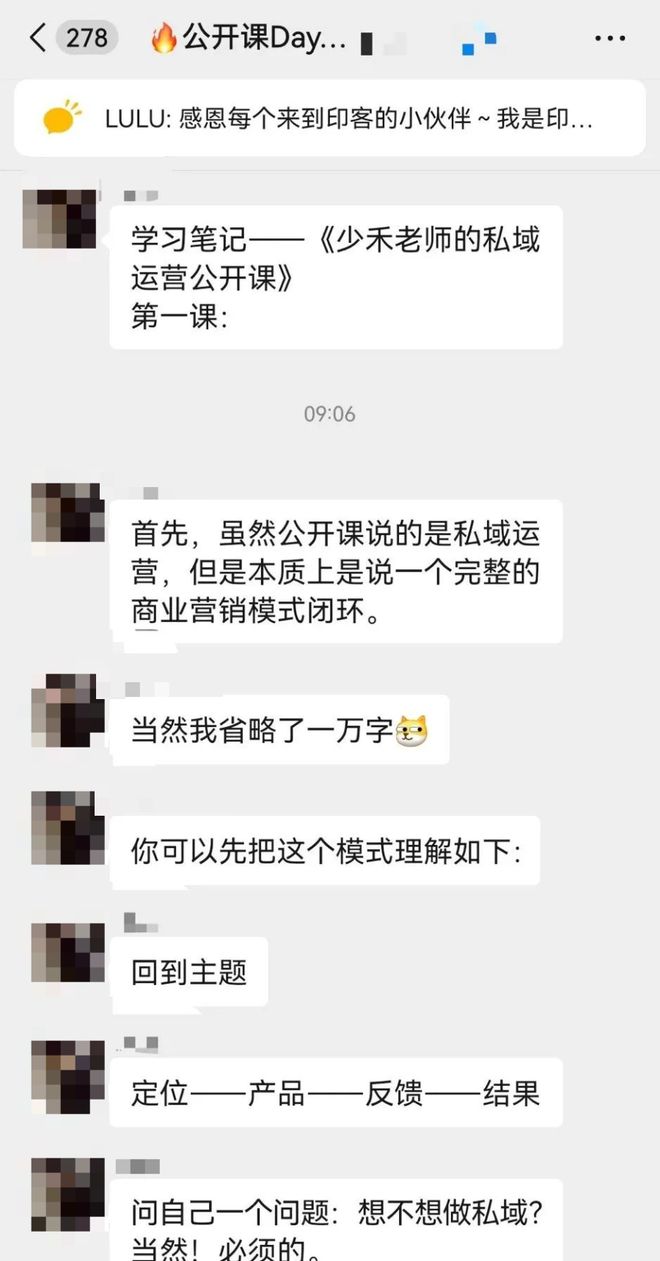The height and width of the screenshot is (1261, 660).
Task: Open LULU's pinned announcement banner
Action: click(x=330, y=118)
